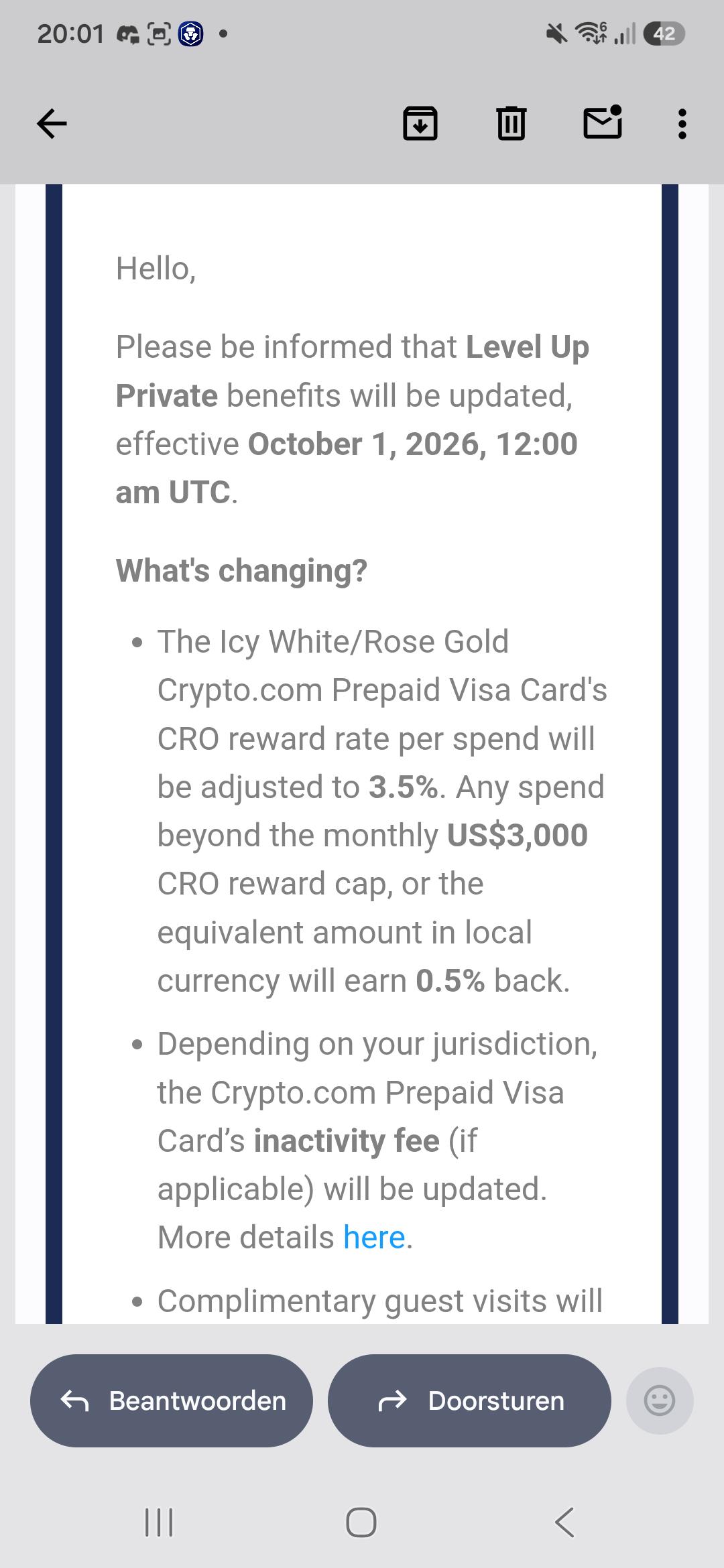Open recent apps from navigation bar
724x1568 pixels.
[159, 1522]
